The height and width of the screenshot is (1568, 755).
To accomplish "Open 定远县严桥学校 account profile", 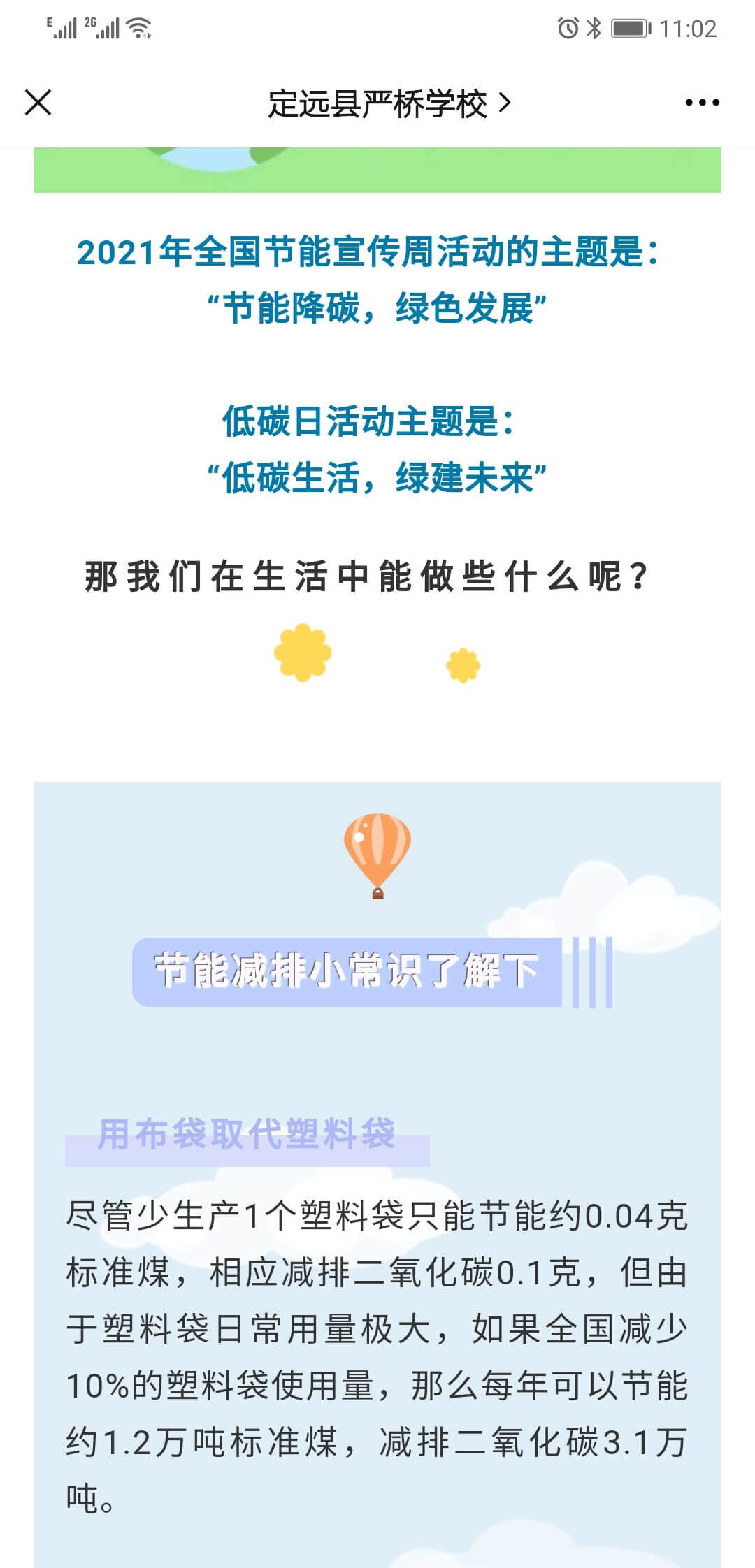I will click(x=389, y=103).
